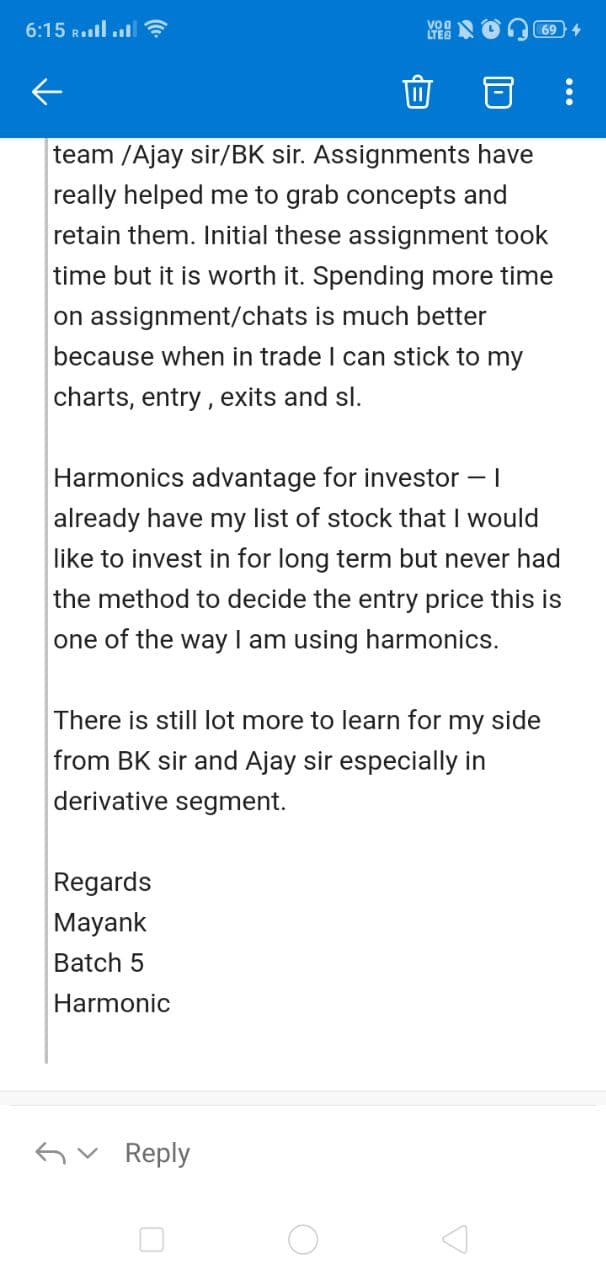
Task: Tap the system home button
Action: [x=303, y=1240]
